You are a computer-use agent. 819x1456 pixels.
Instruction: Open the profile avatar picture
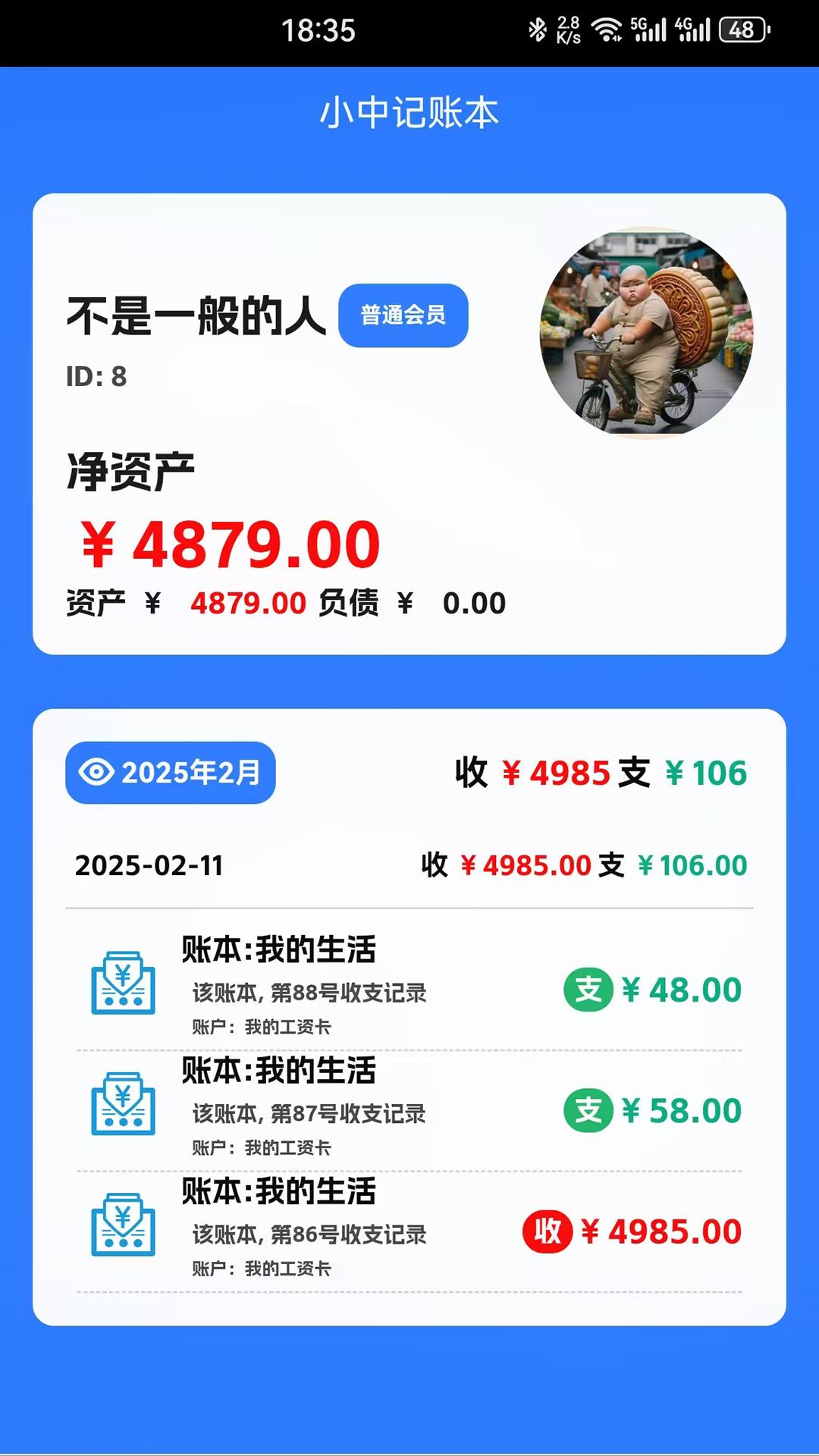click(x=646, y=333)
